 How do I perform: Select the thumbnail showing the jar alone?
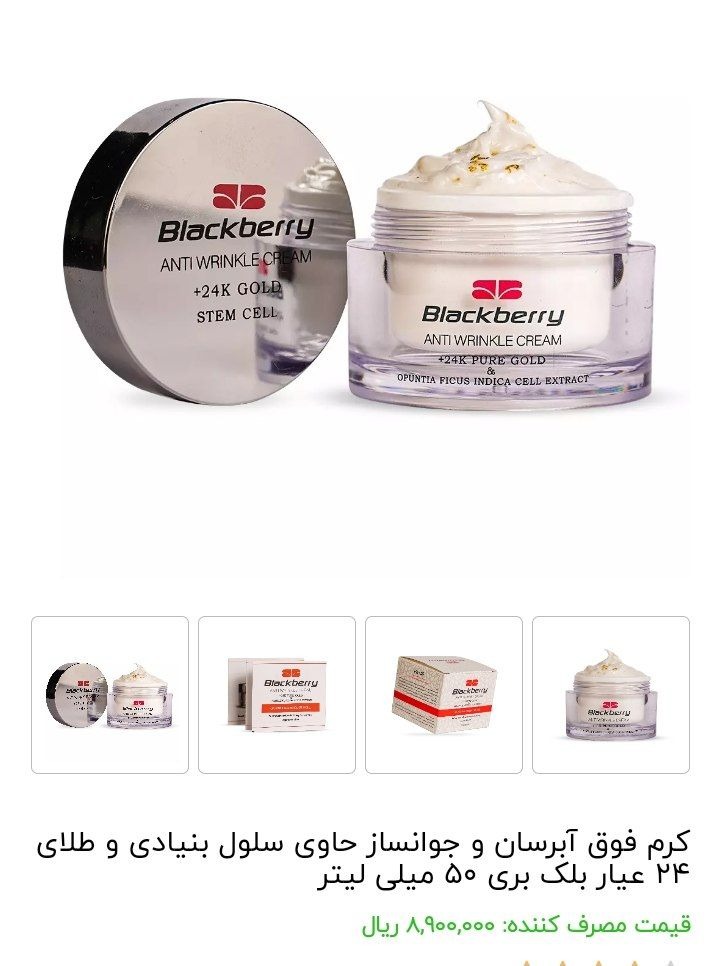[611, 694]
